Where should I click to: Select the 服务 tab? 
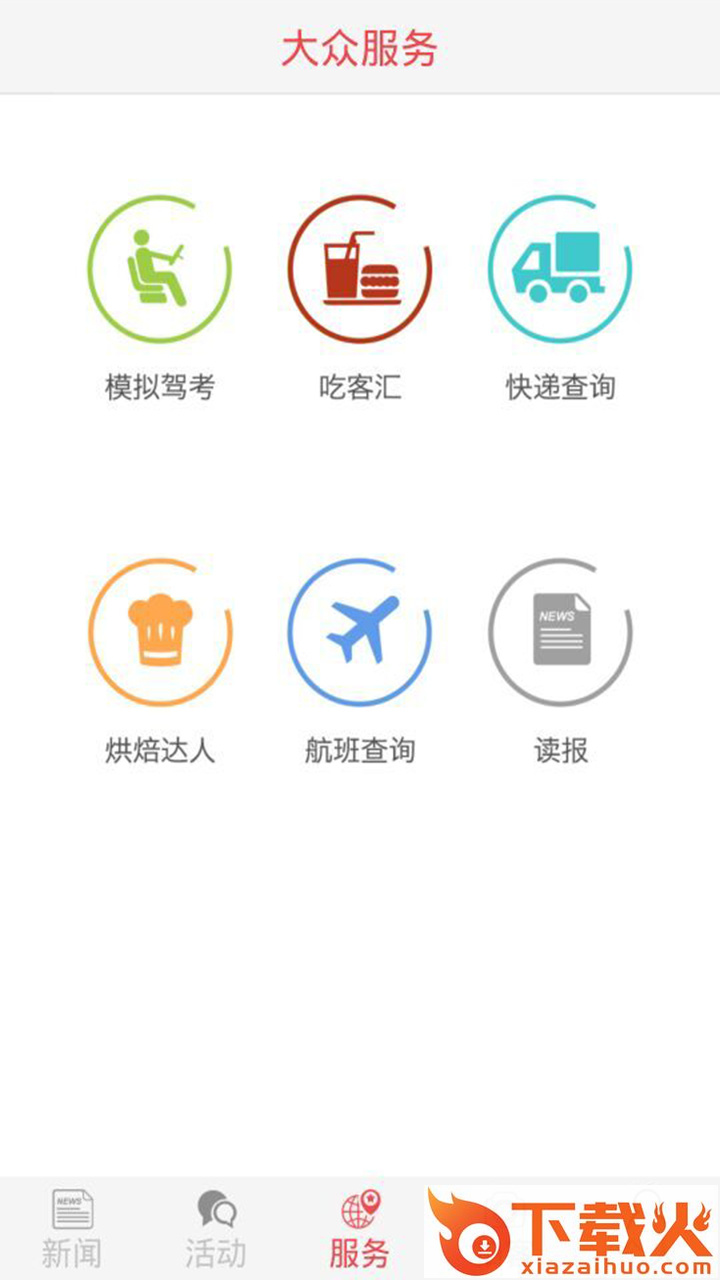(x=360, y=1228)
